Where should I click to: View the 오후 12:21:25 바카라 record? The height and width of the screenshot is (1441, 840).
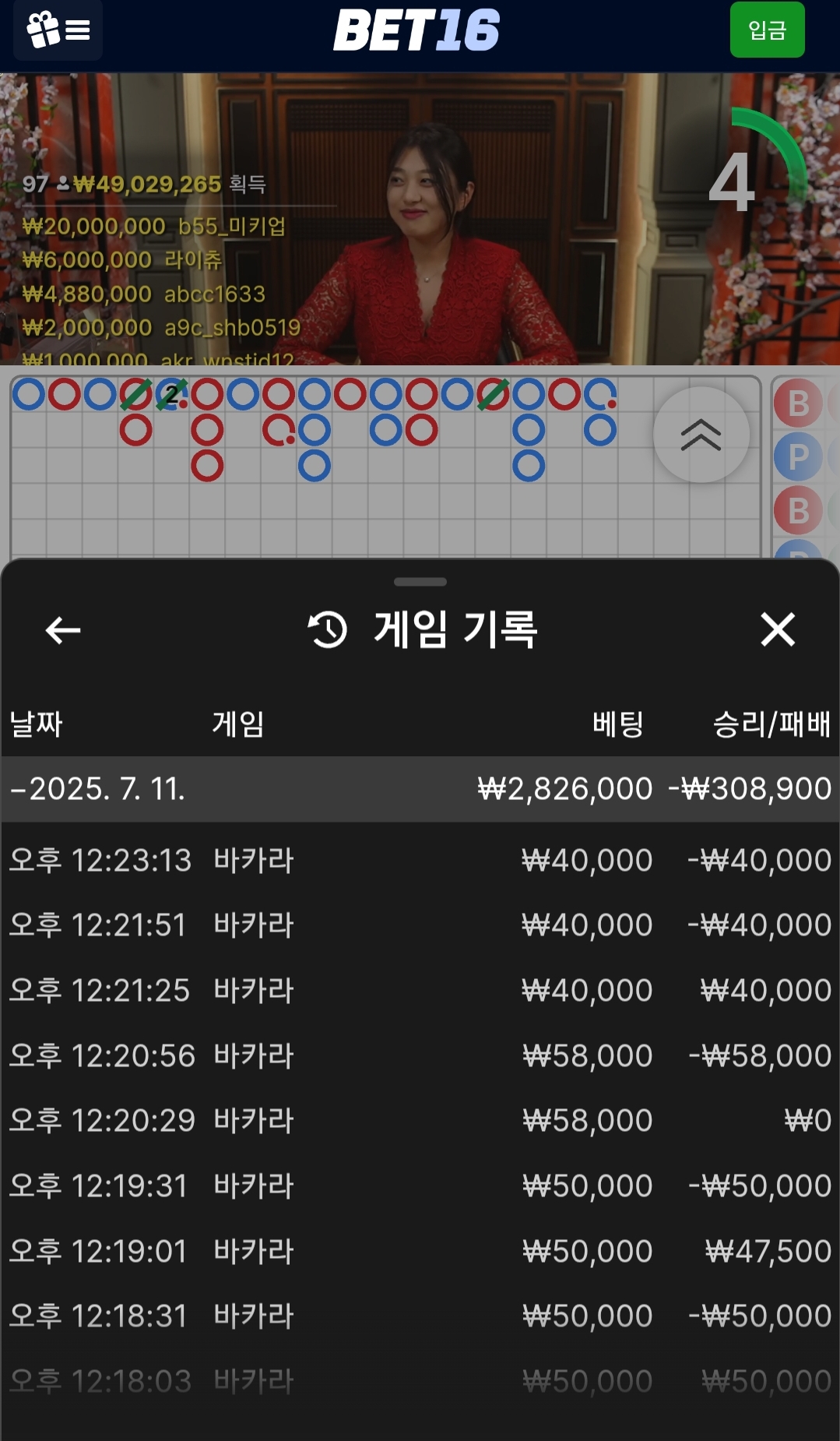click(420, 991)
